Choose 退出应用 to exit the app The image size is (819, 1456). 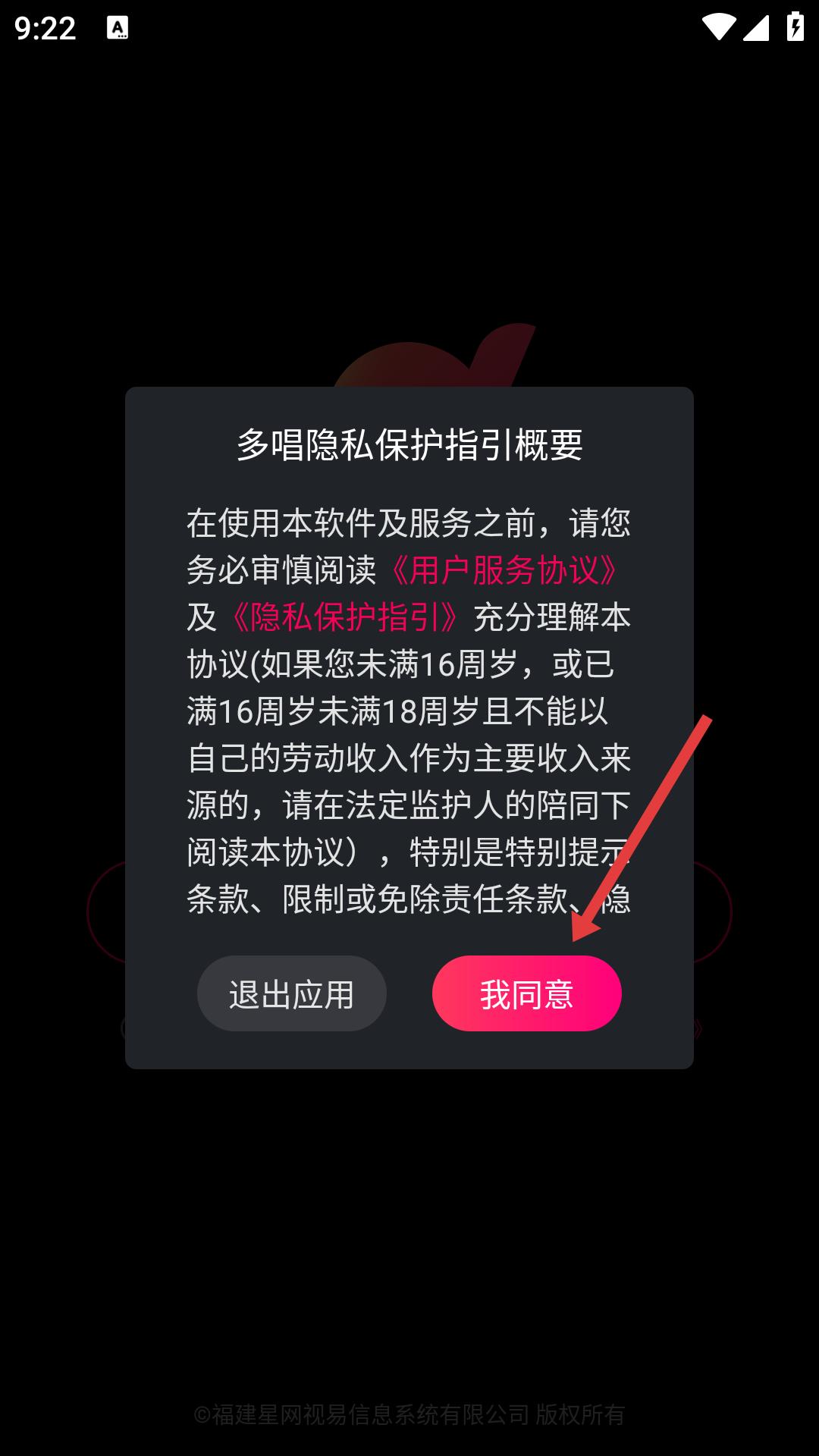291,993
